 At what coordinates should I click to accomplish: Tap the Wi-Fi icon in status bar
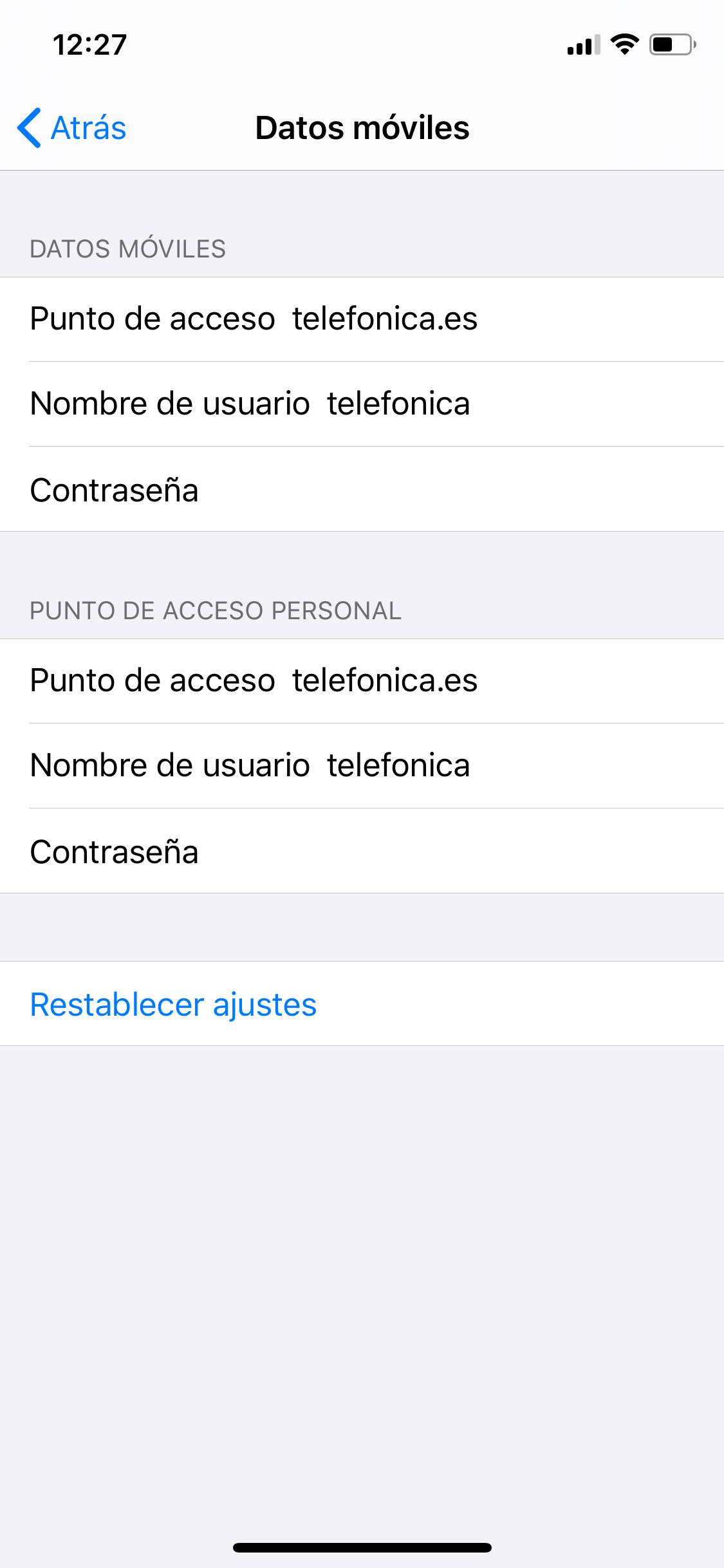click(624, 43)
